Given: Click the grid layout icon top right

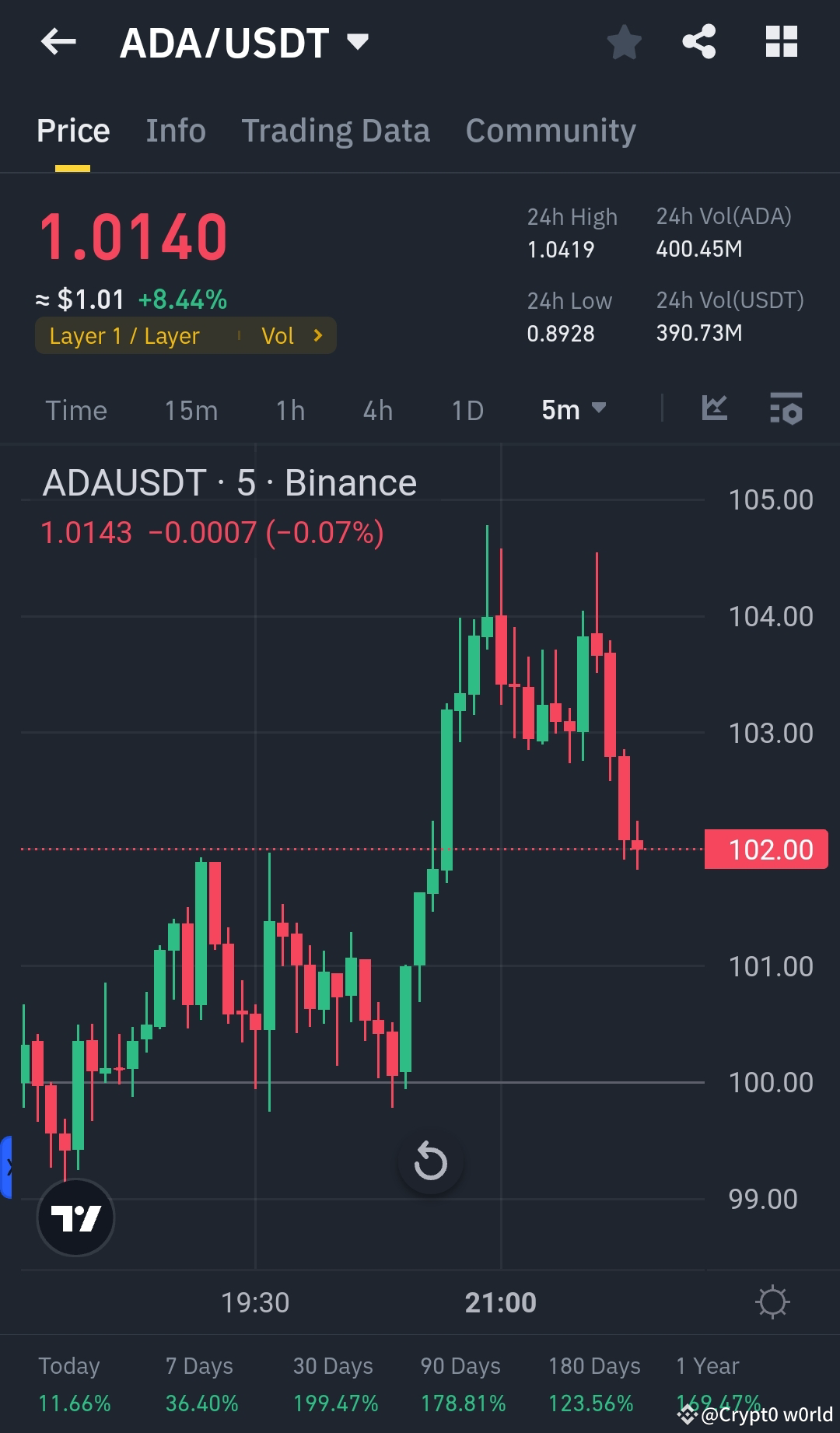Looking at the screenshot, I should pos(782,43).
